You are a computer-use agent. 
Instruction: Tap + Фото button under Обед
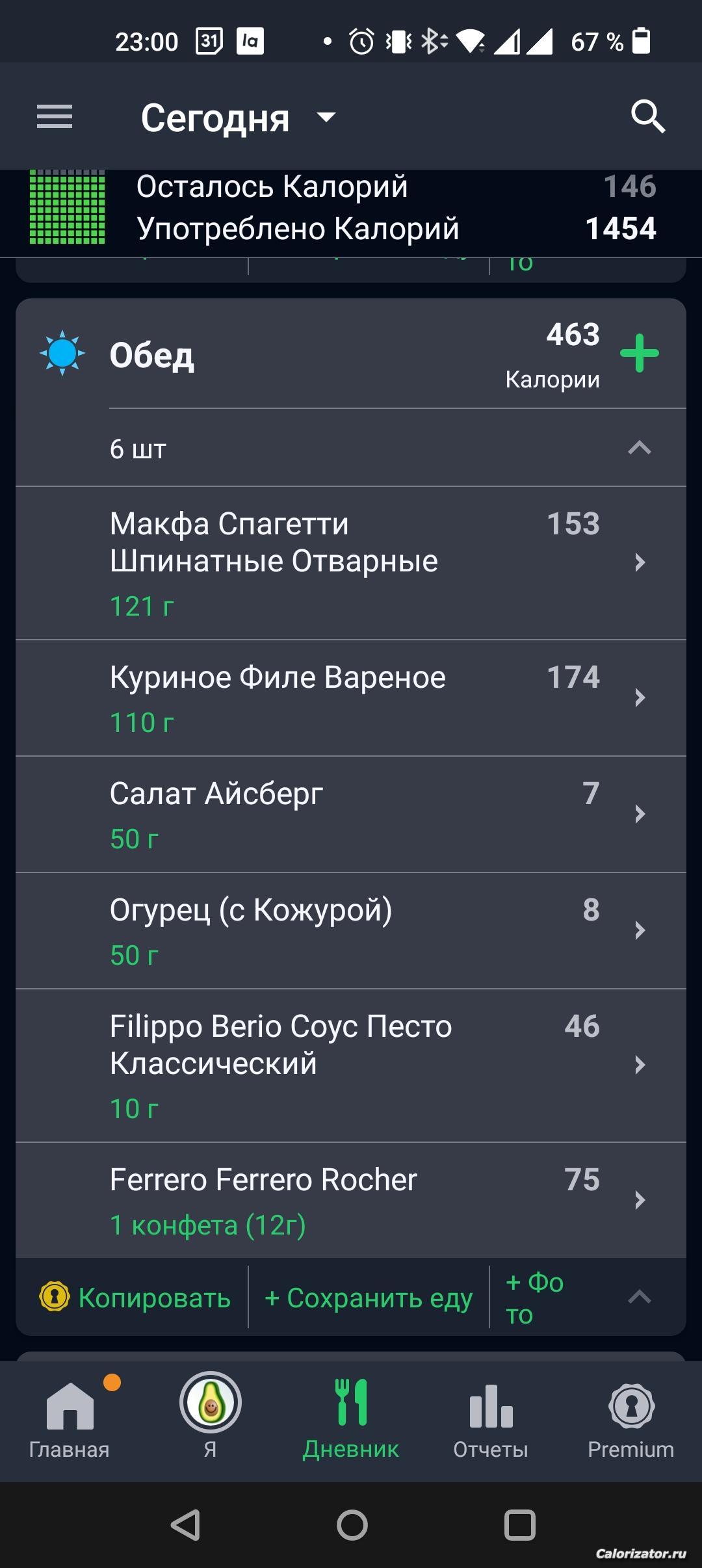(534, 1298)
